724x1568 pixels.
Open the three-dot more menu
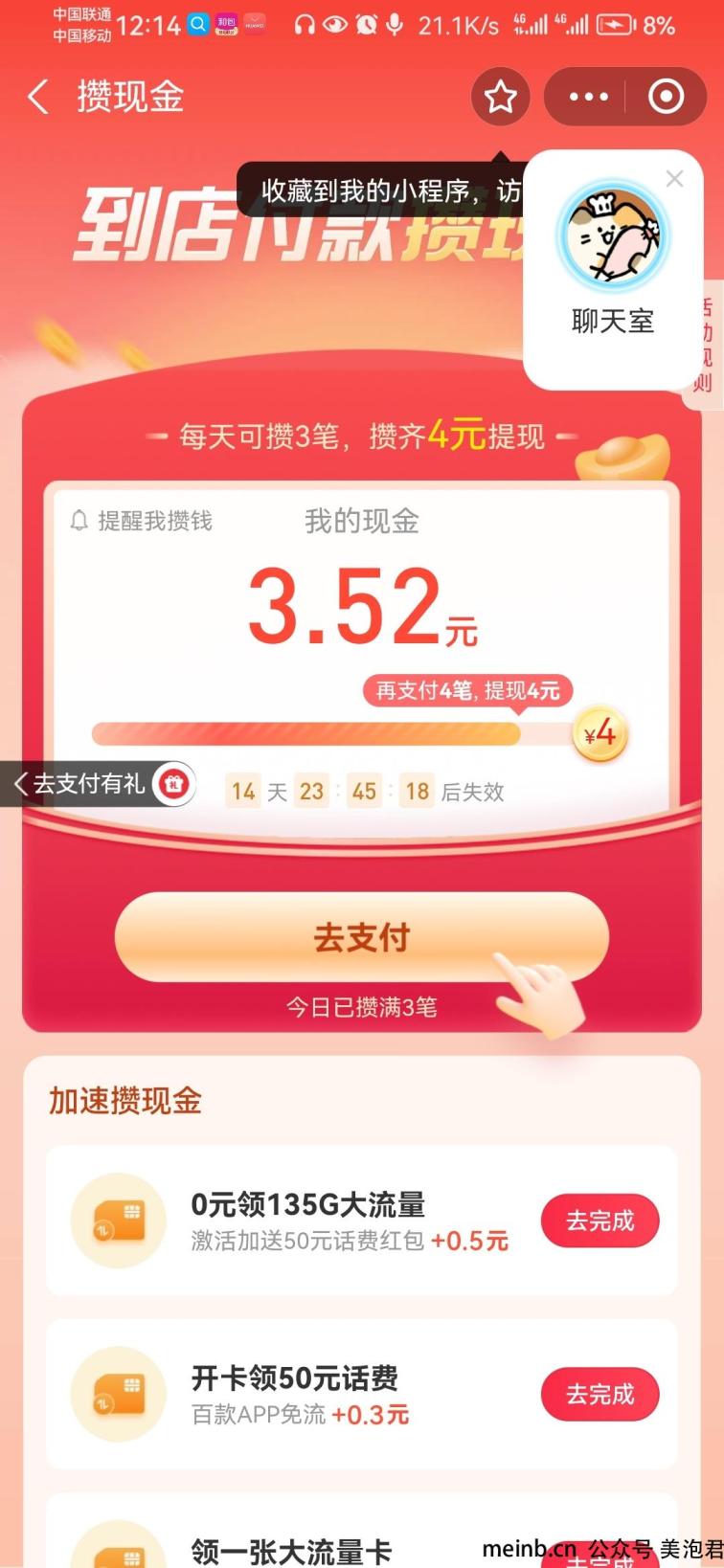pos(588,97)
